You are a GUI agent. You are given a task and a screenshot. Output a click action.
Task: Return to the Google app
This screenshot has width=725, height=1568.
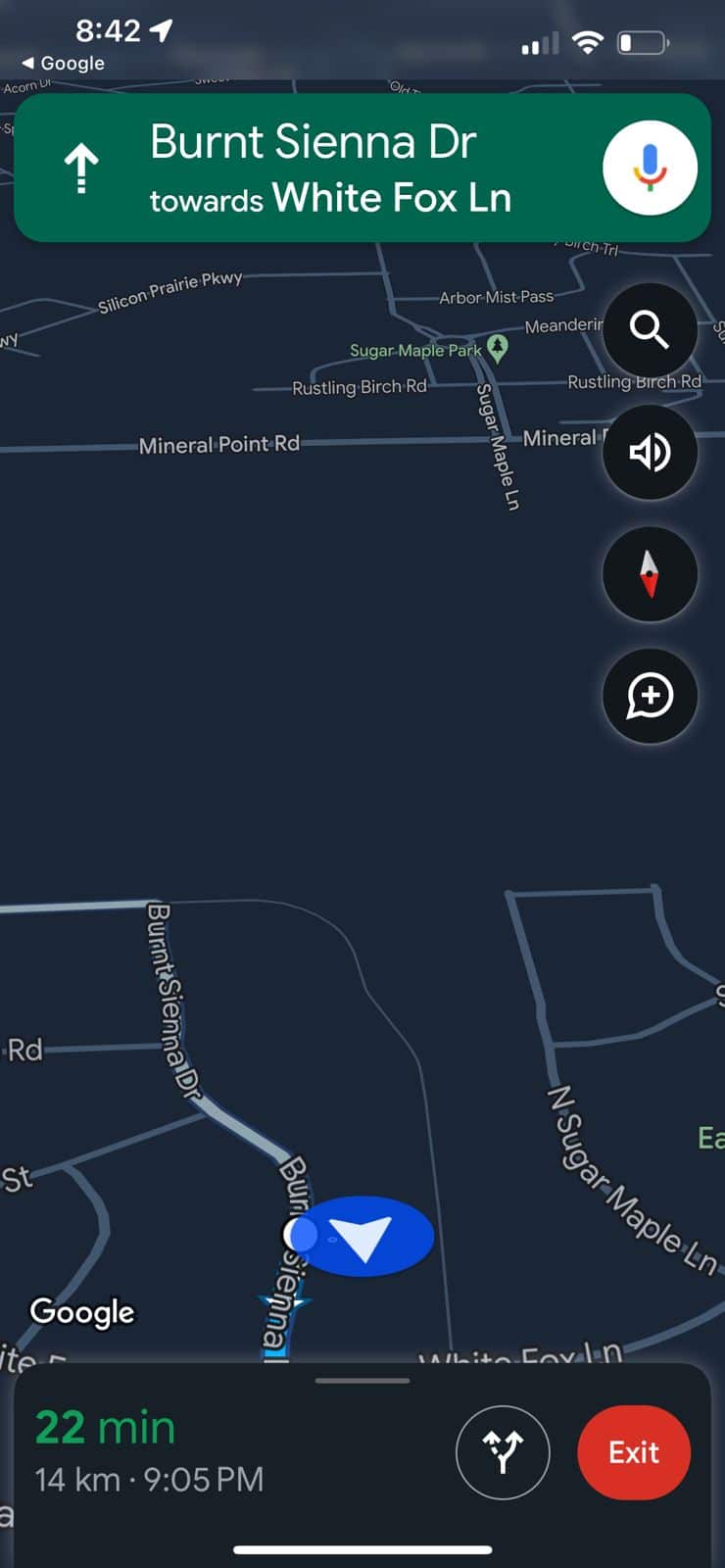tap(63, 63)
